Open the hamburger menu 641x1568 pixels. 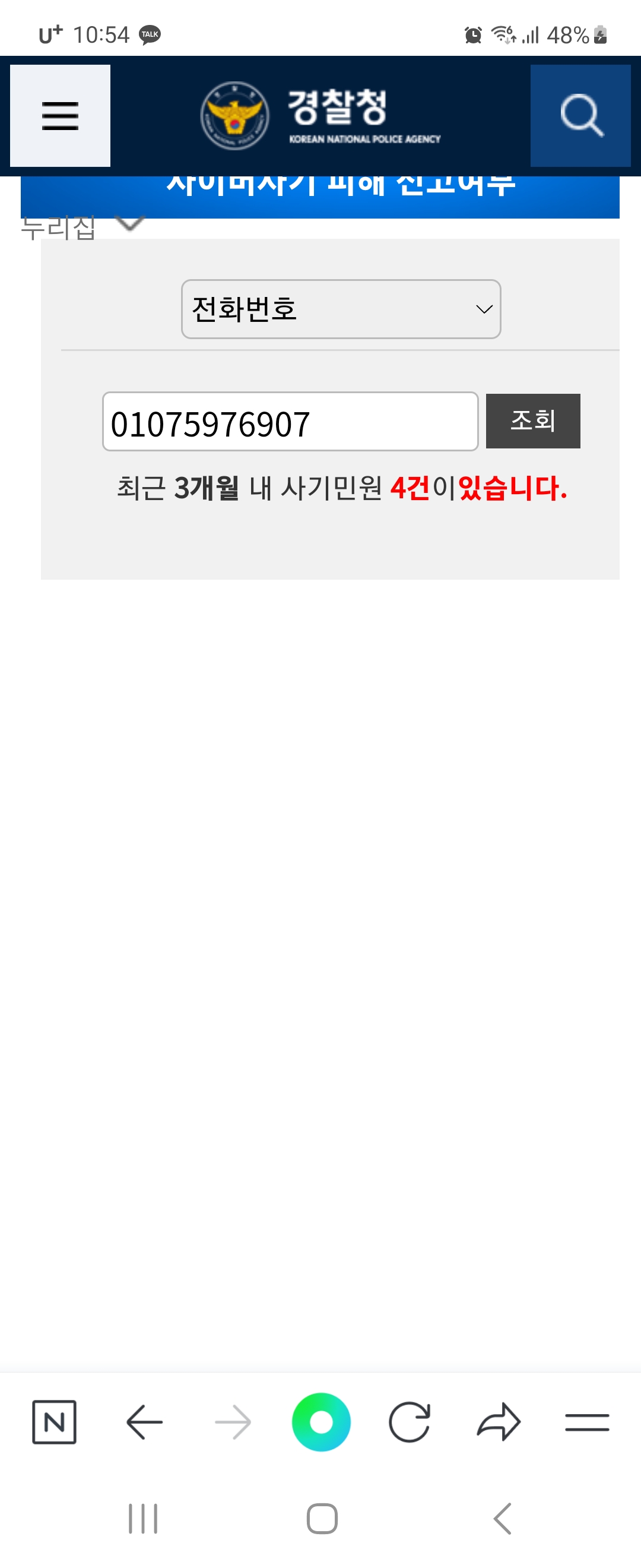[59, 116]
